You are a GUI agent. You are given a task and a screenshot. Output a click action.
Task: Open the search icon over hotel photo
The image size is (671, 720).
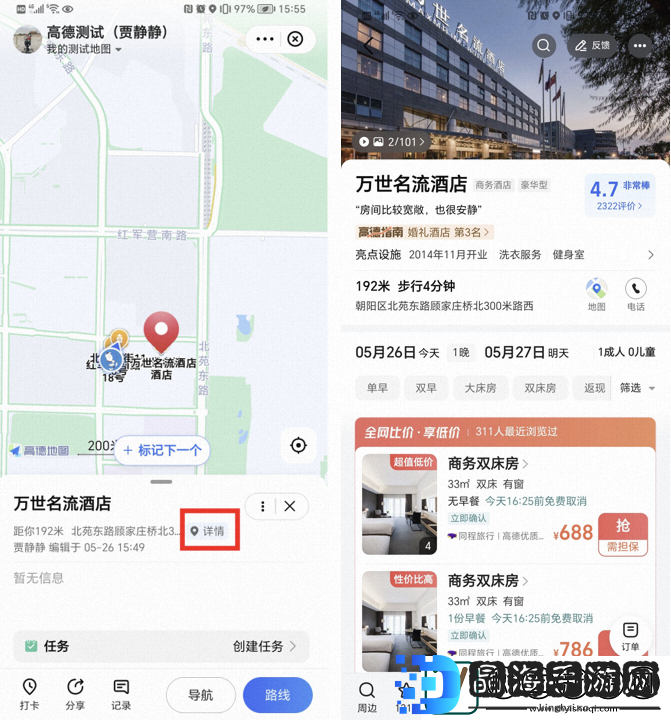click(x=543, y=45)
